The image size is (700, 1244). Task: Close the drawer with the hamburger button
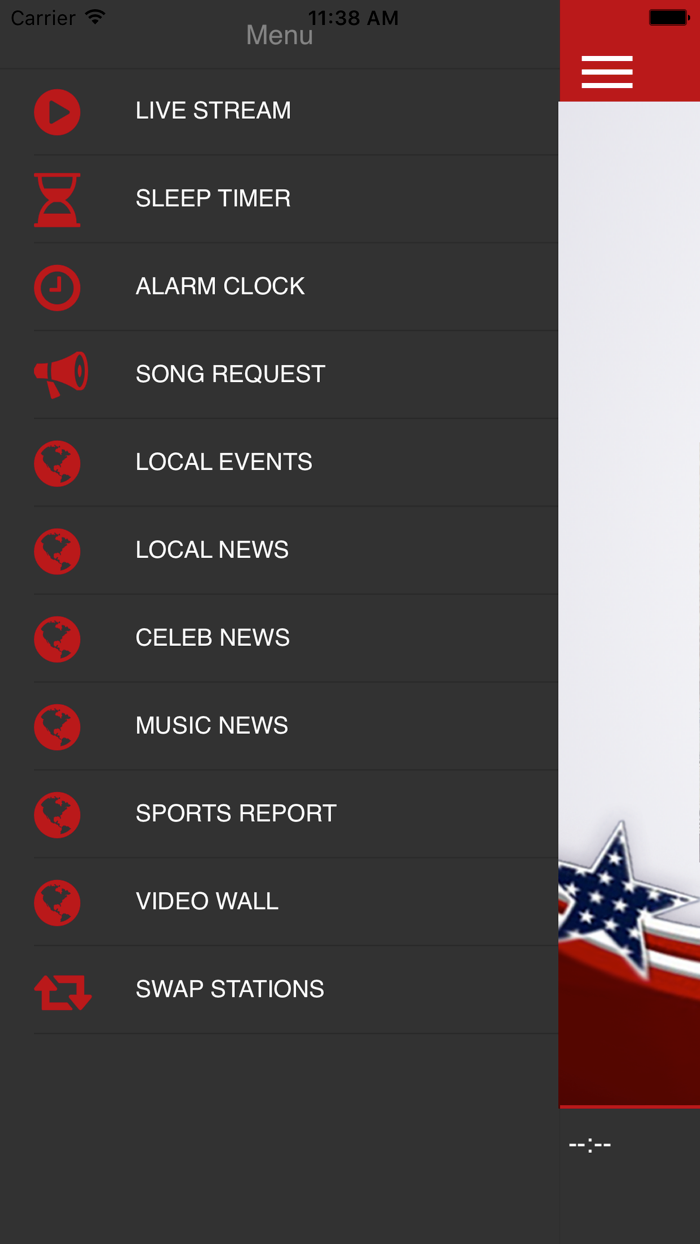point(606,72)
